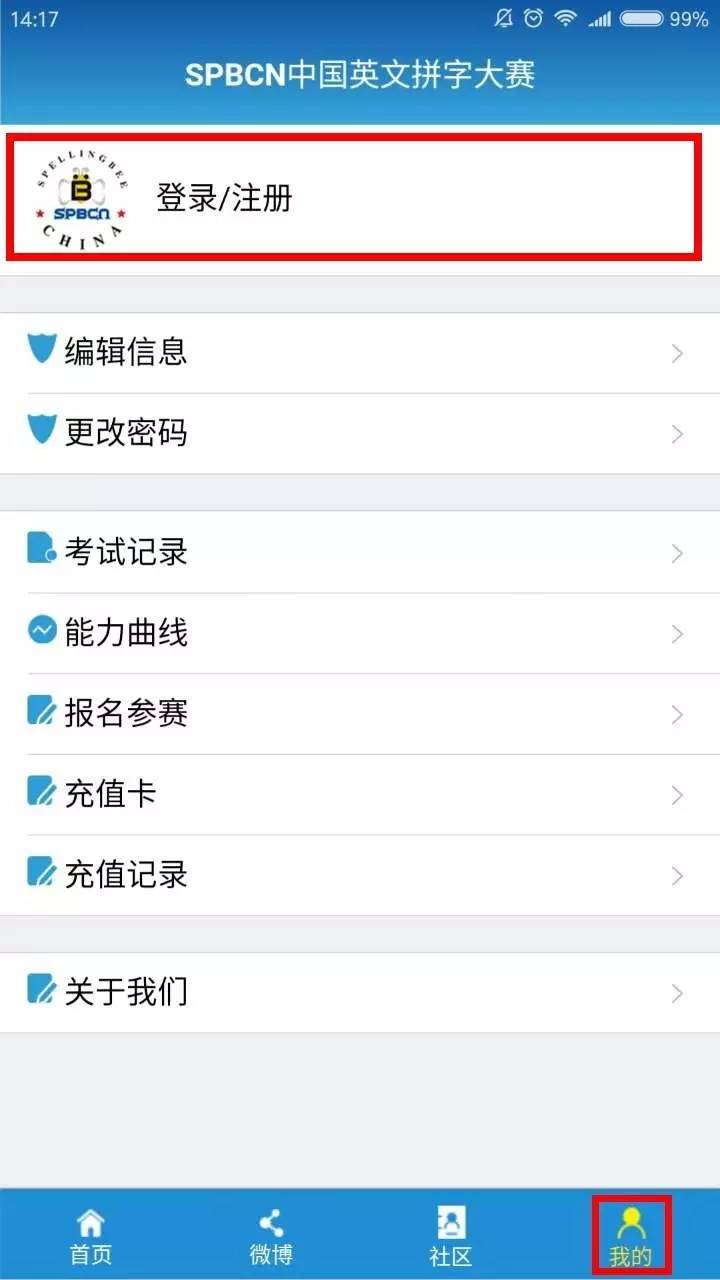Click the exam record icon beside 考试记录
720x1280 pixels.
coord(38,551)
